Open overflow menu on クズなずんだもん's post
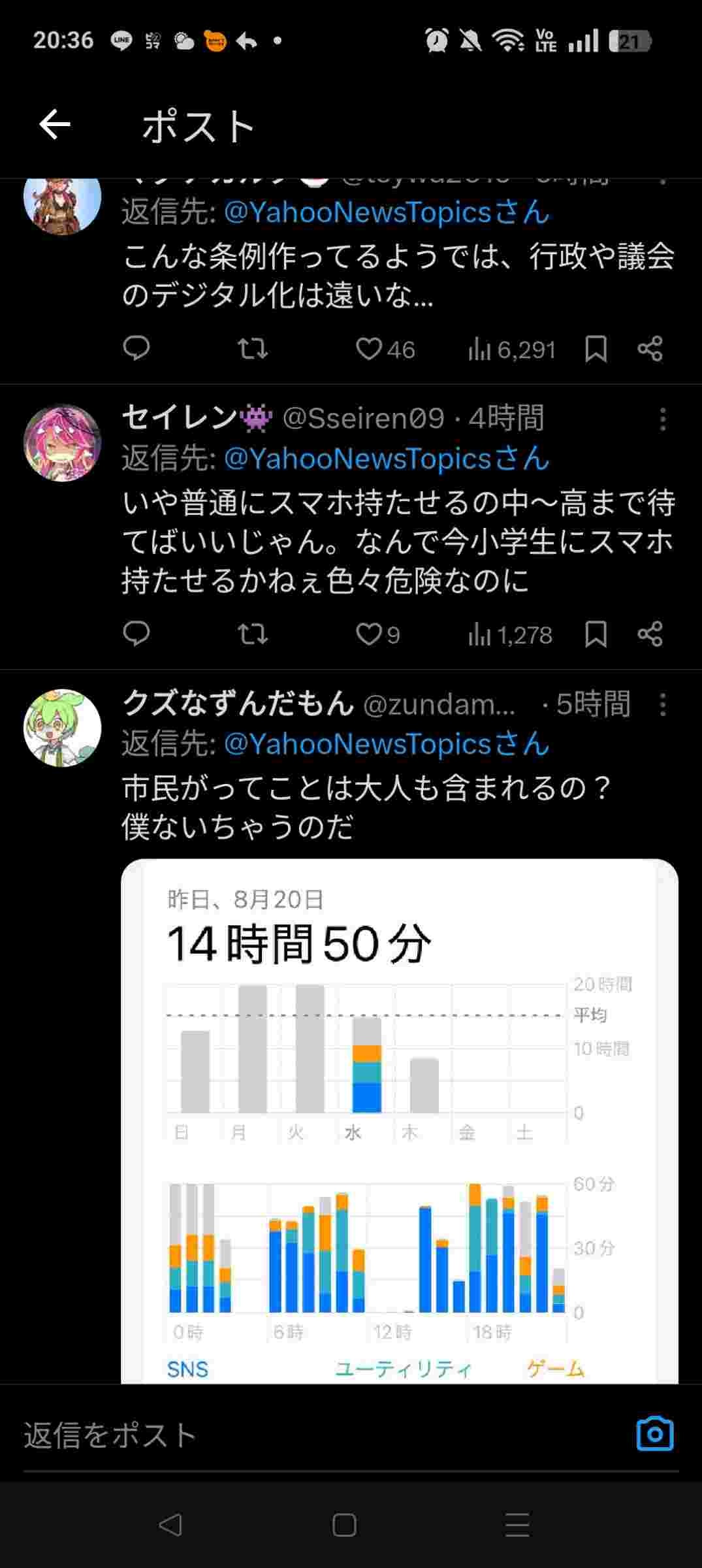The width and height of the screenshot is (702, 1568). (662, 704)
